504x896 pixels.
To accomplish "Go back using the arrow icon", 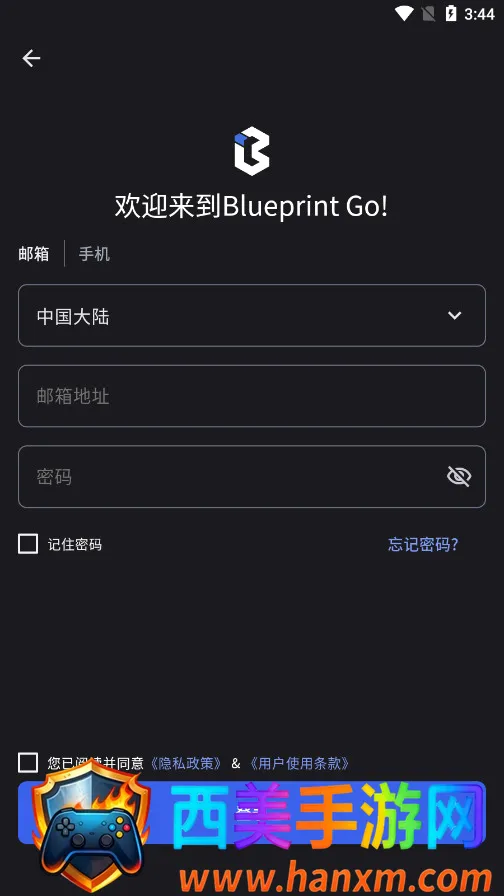I will [31, 58].
